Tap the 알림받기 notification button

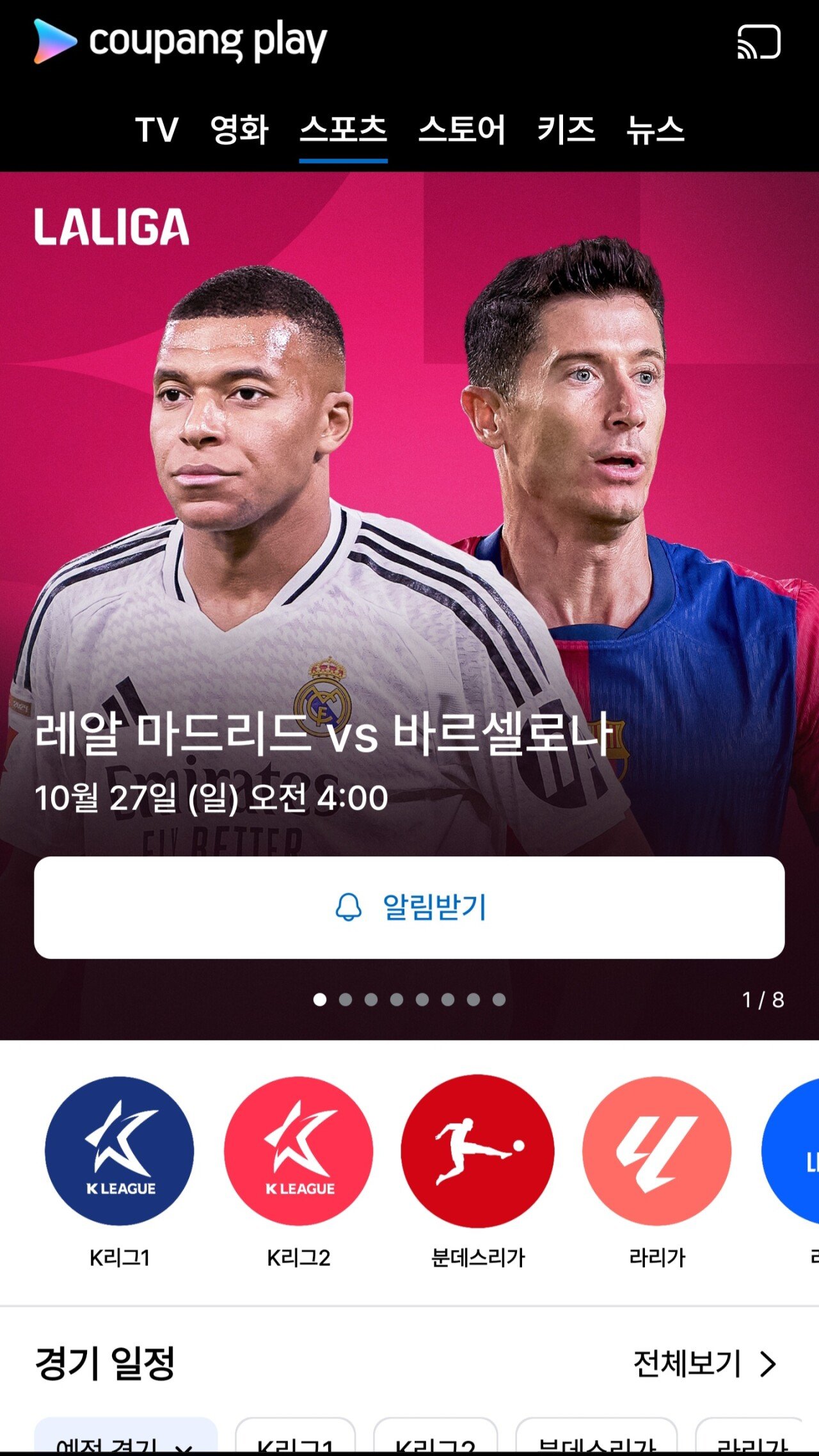[x=409, y=908]
